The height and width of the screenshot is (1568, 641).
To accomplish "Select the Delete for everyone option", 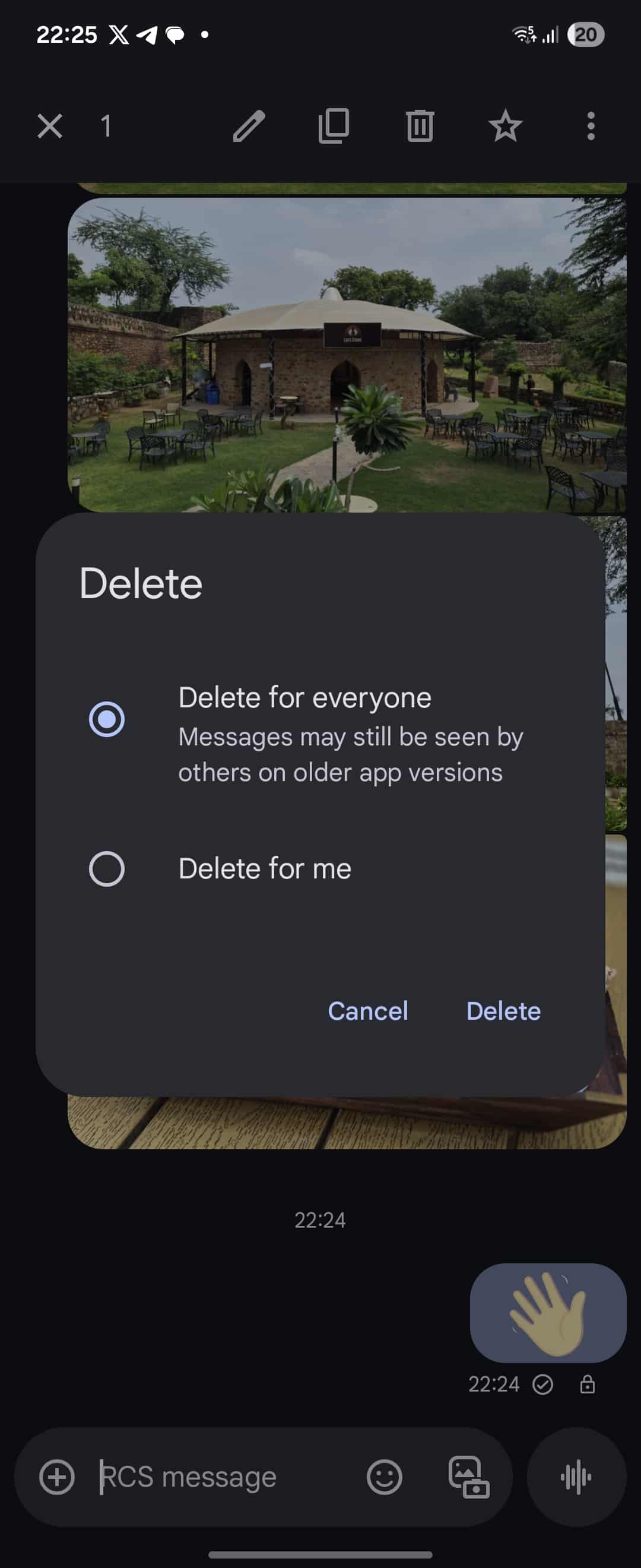I will coord(107,719).
